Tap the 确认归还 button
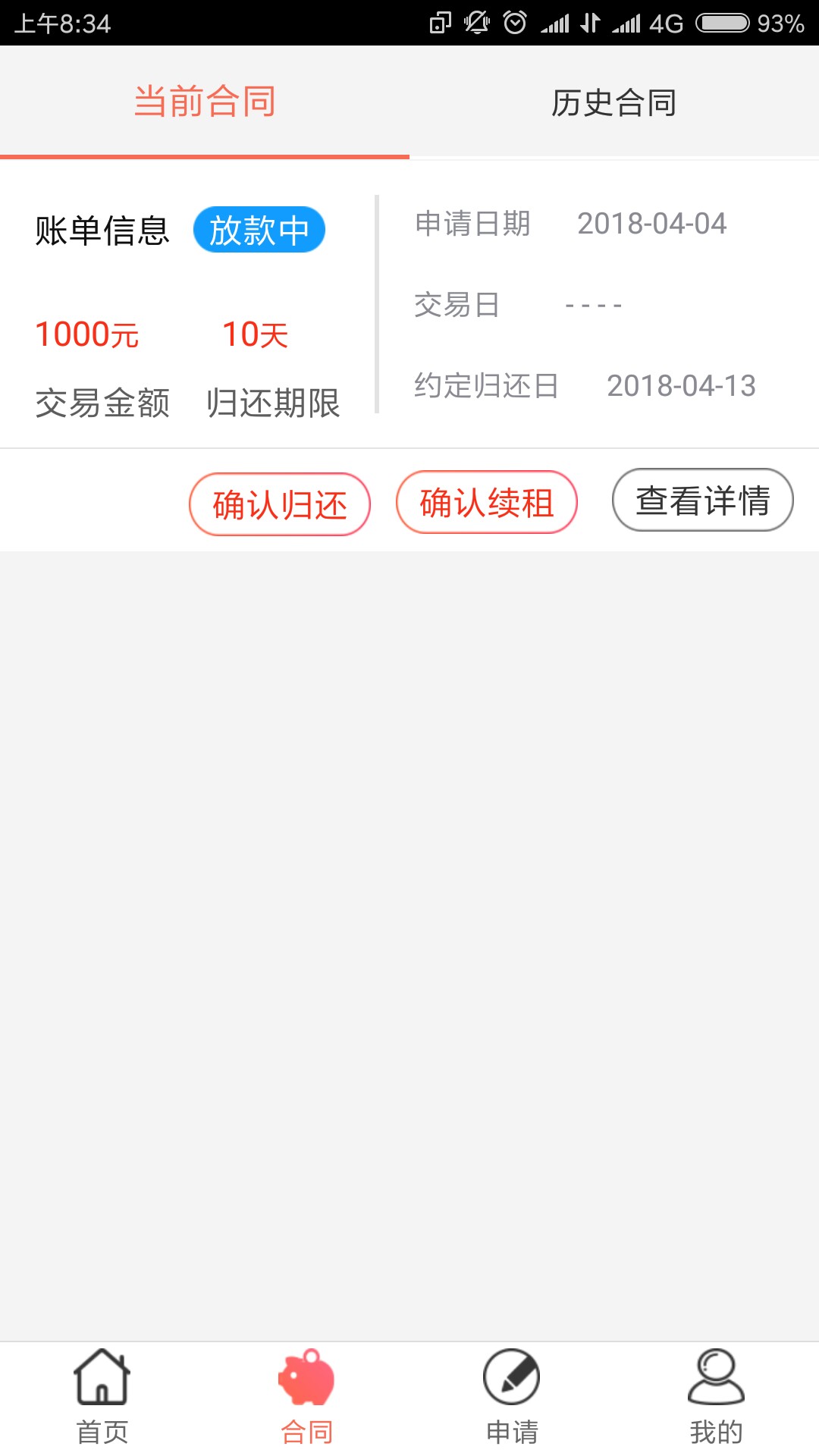The height and width of the screenshot is (1456, 819). point(280,504)
